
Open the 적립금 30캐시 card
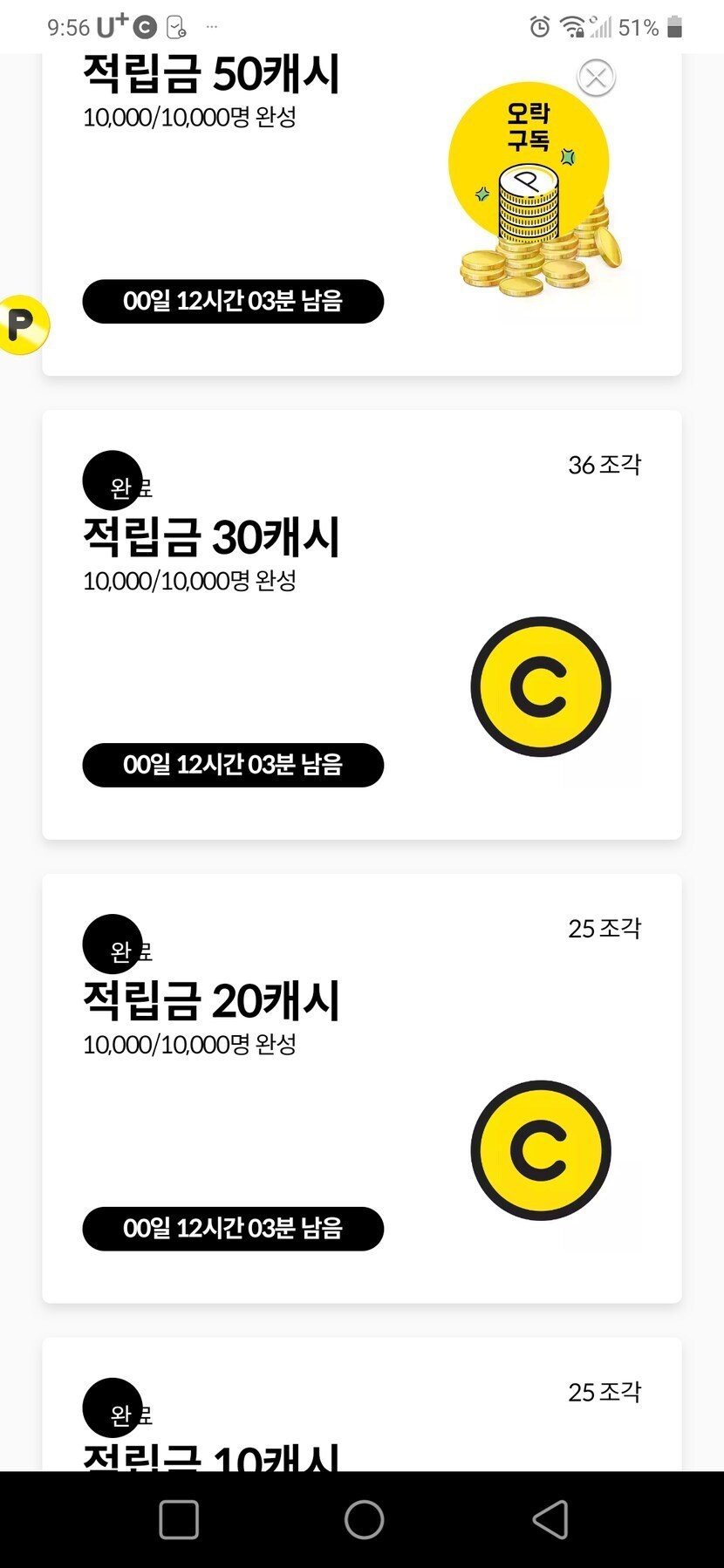(x=361, y=624)
